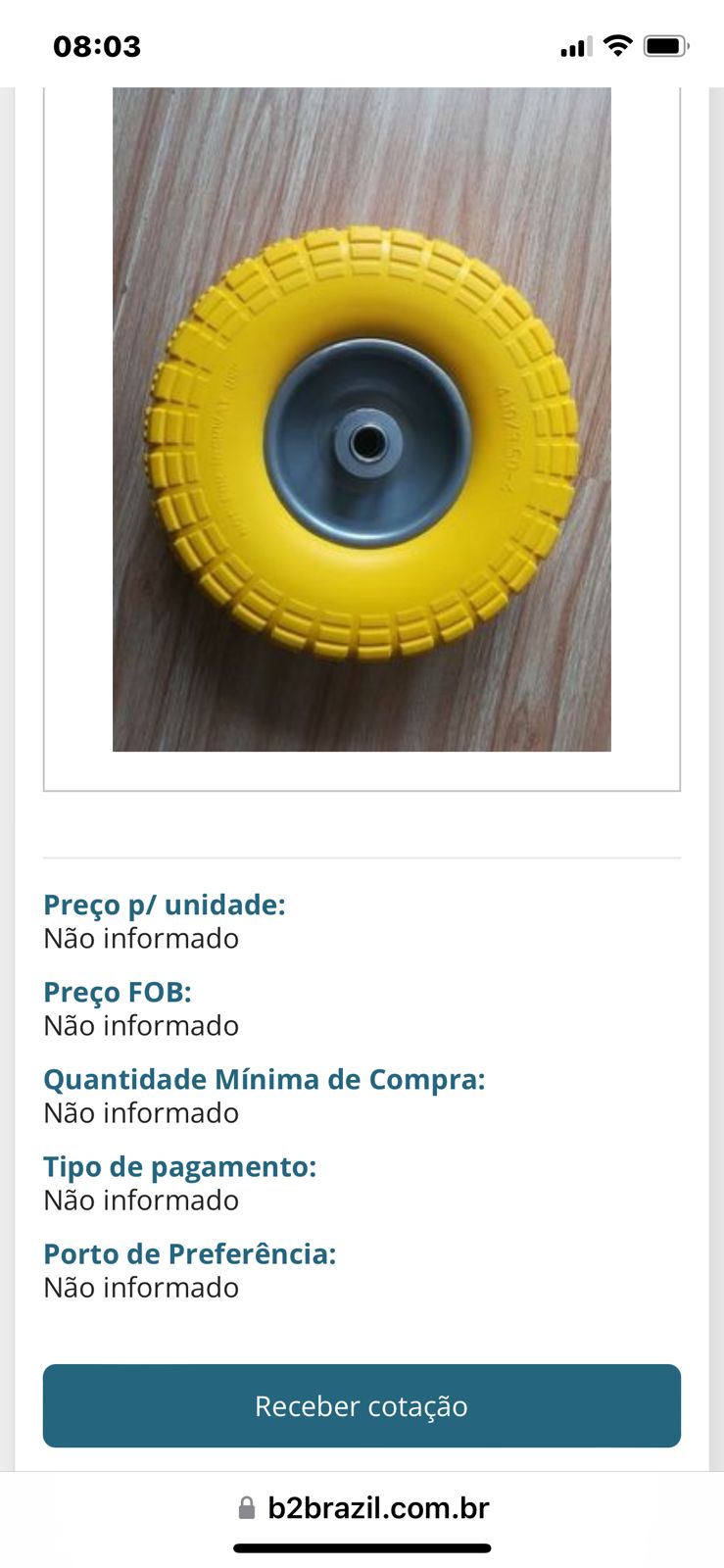Open the yellow wheel product image
Screen dimensions: 724x1568
[x=362, y=421]
